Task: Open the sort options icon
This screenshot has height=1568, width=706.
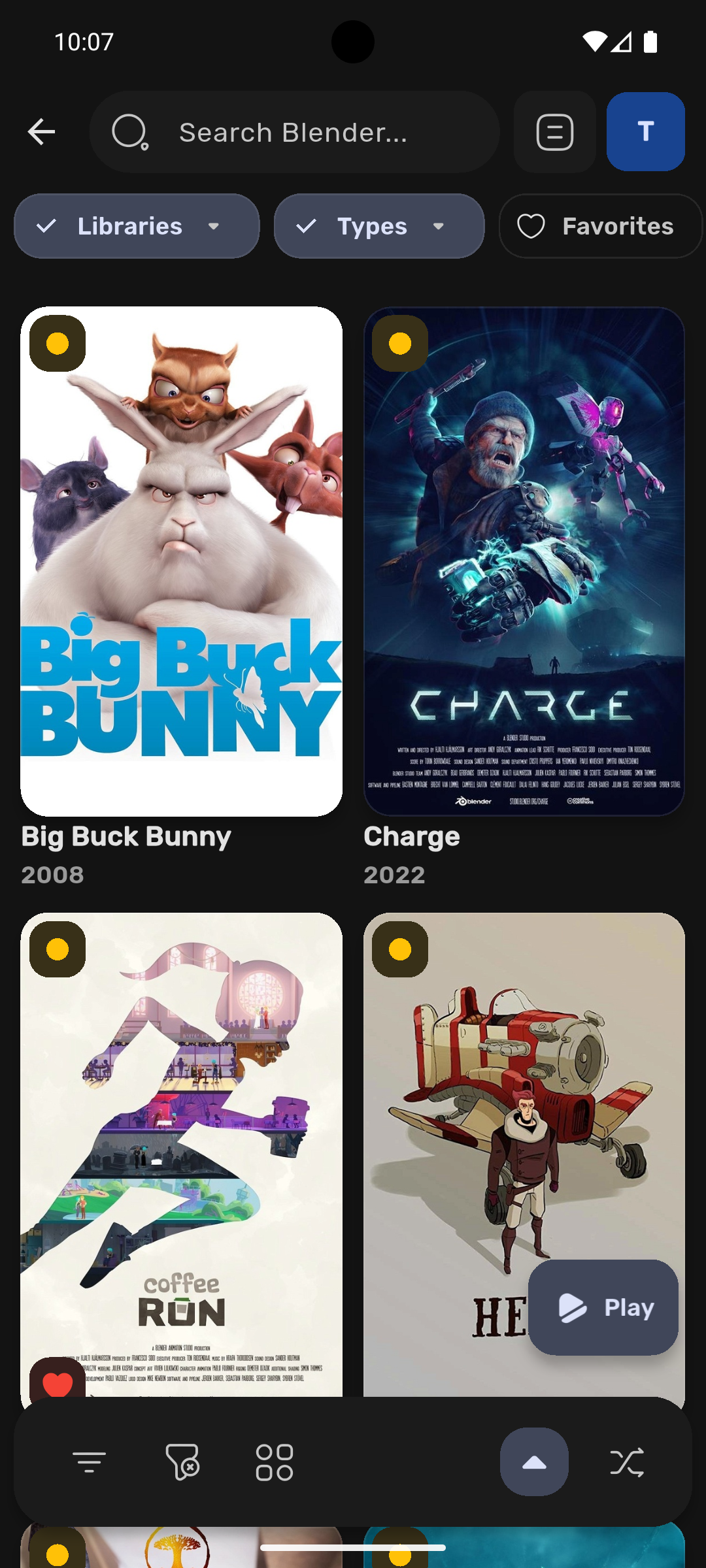Action: click(89, 1462)
